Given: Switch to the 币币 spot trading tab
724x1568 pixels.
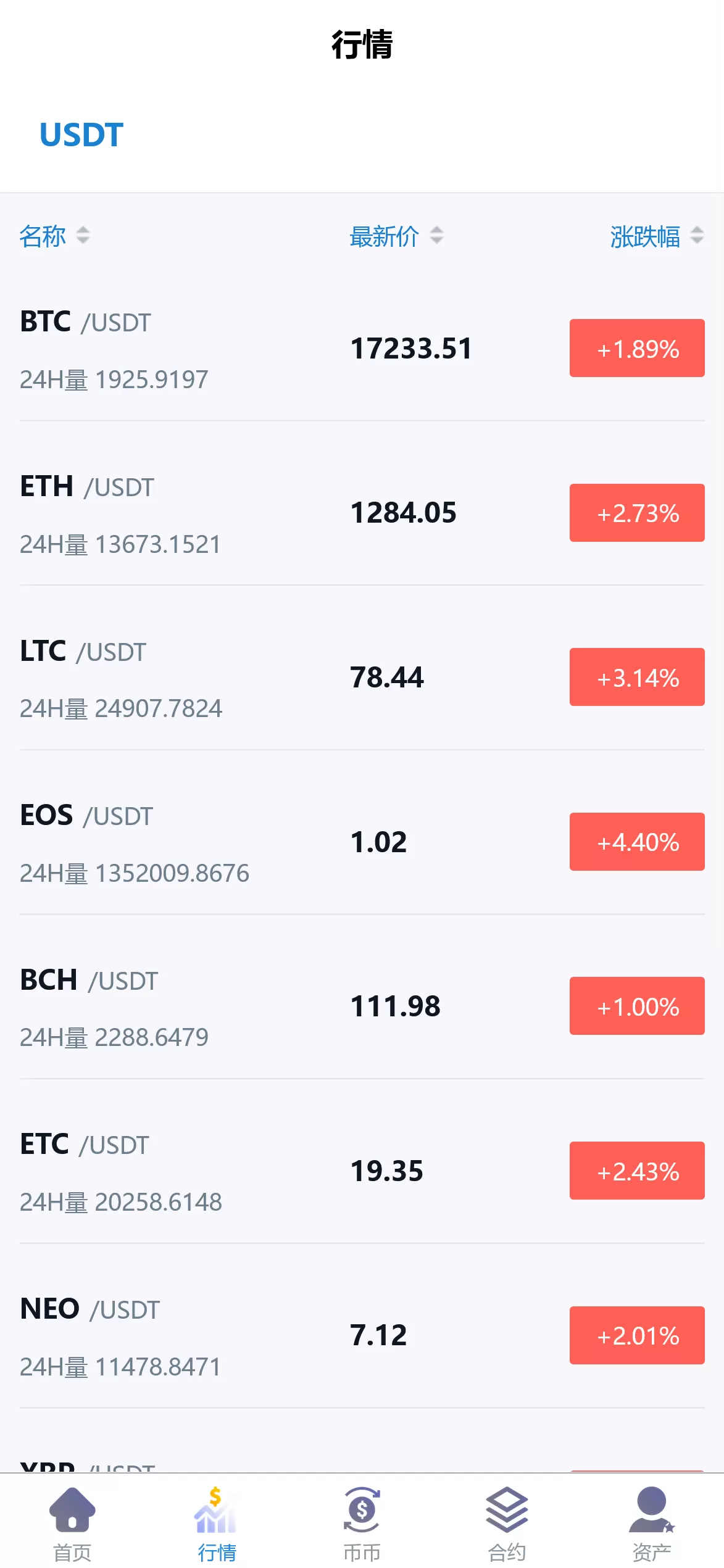Looking at the screenshot, I should pos(362,1523).
